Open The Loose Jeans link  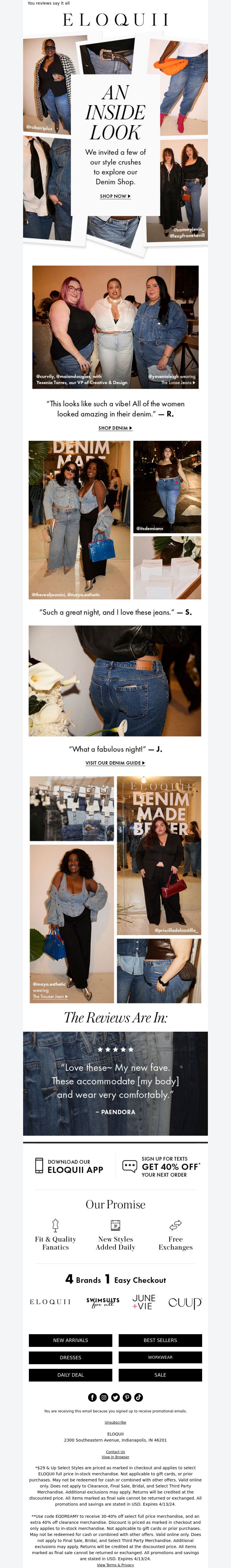(178, 383)
